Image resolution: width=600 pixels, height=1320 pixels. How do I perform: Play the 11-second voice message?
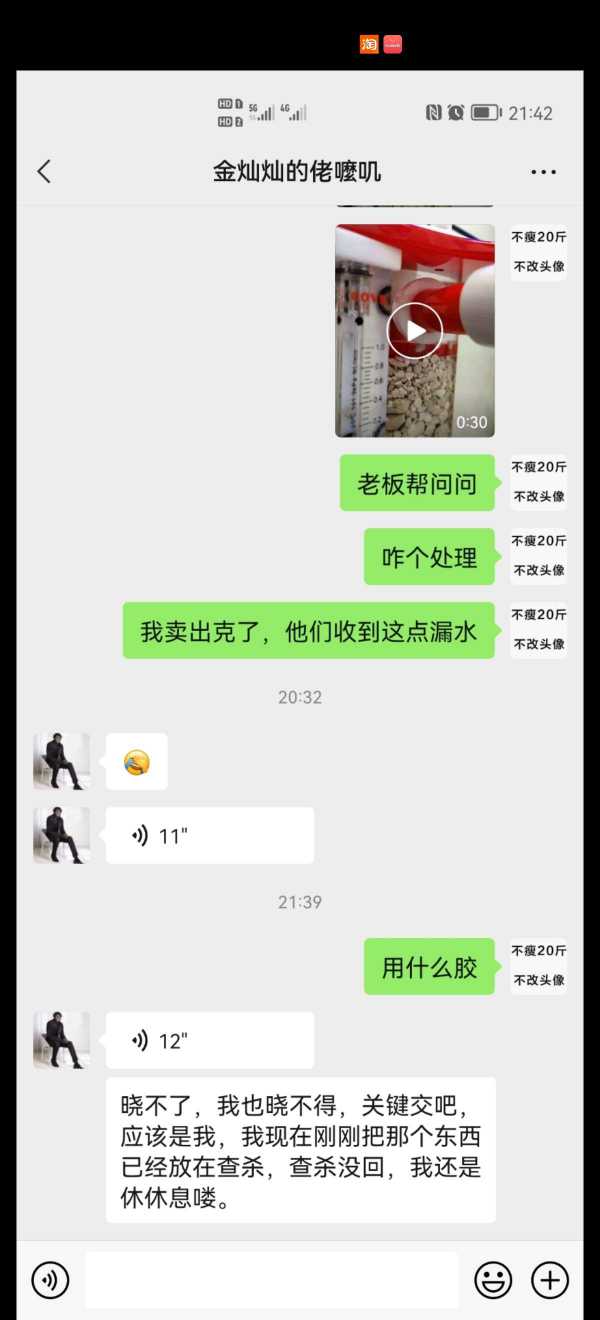(209, 836)
